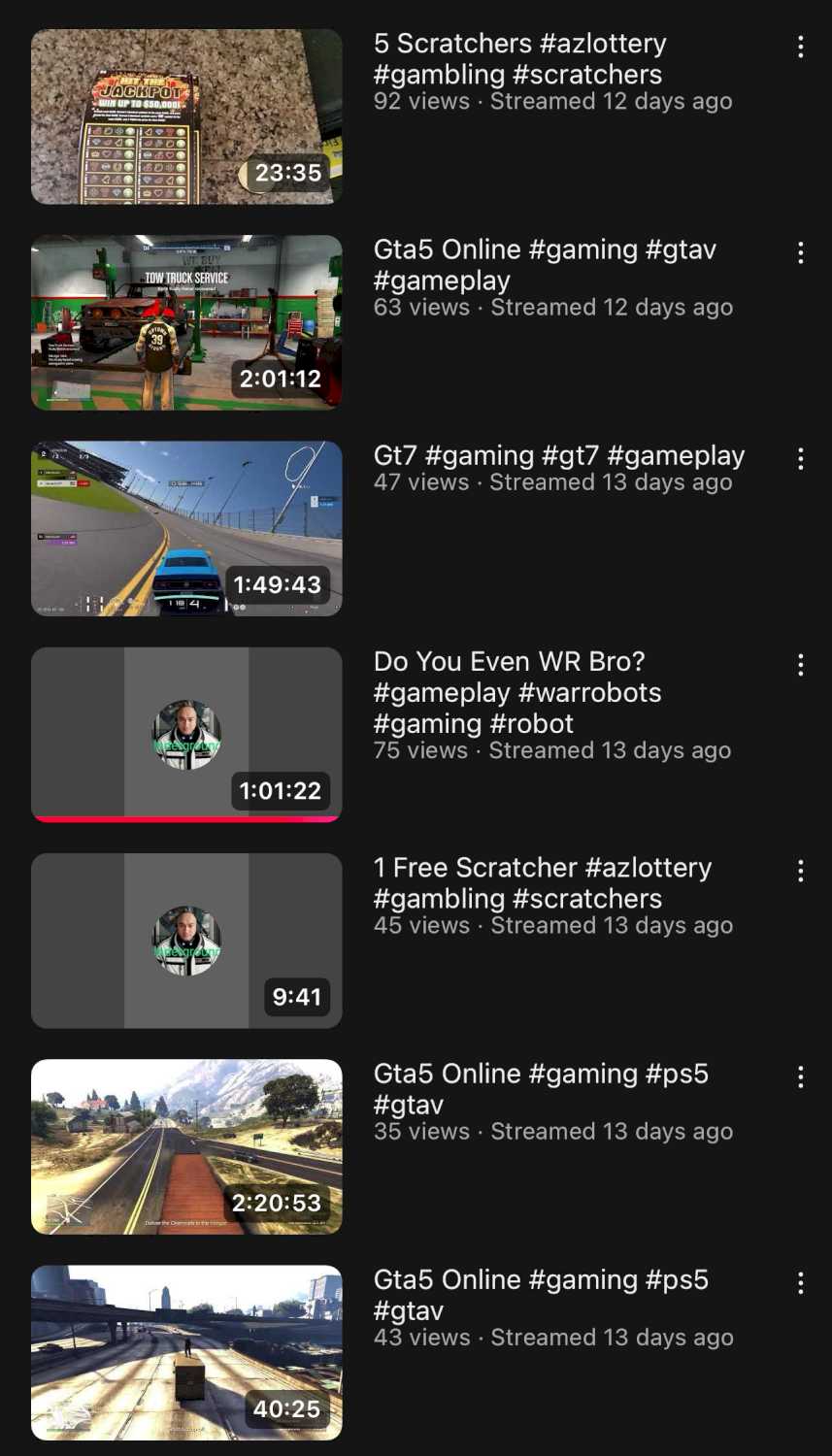832x1456 pixels.
Task: Show options for Do You Even WR Bro?
Action: click(800, 665)
